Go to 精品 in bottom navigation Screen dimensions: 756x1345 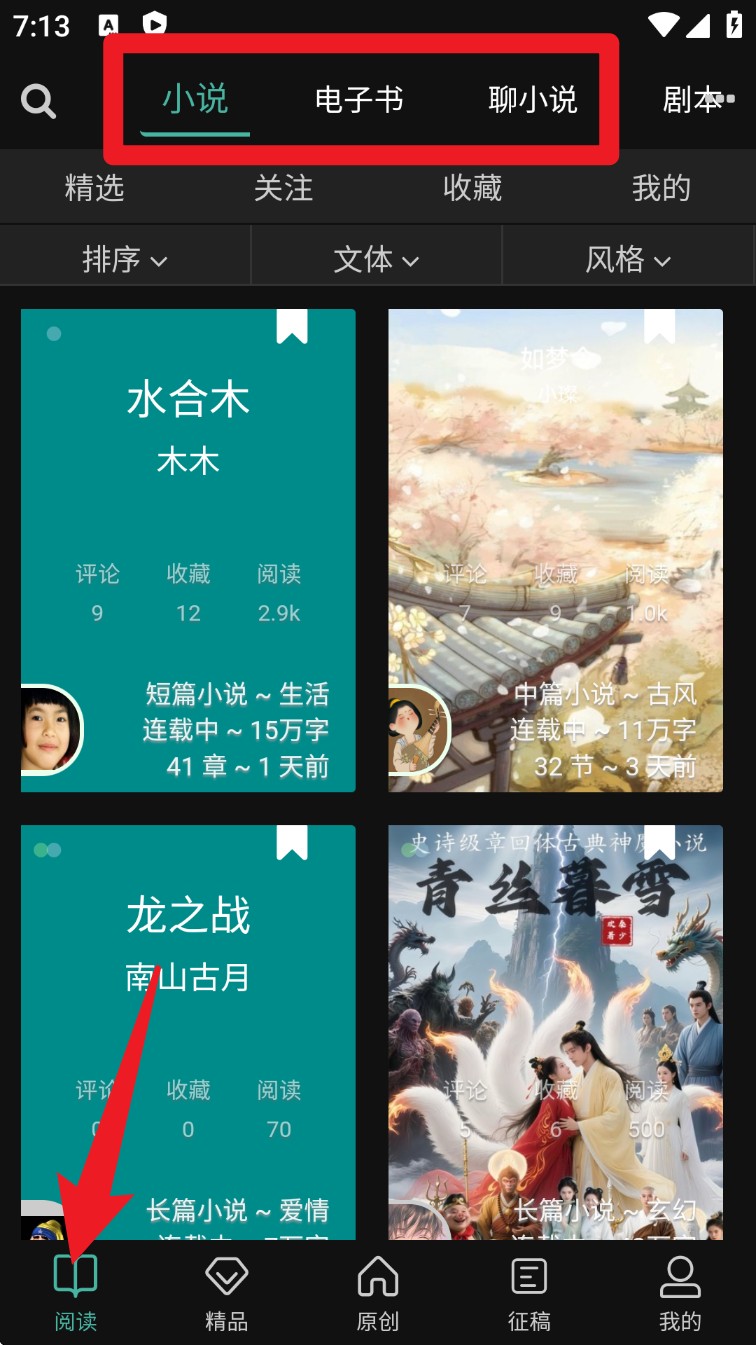pyautogui.click(x=226, y=1294)
